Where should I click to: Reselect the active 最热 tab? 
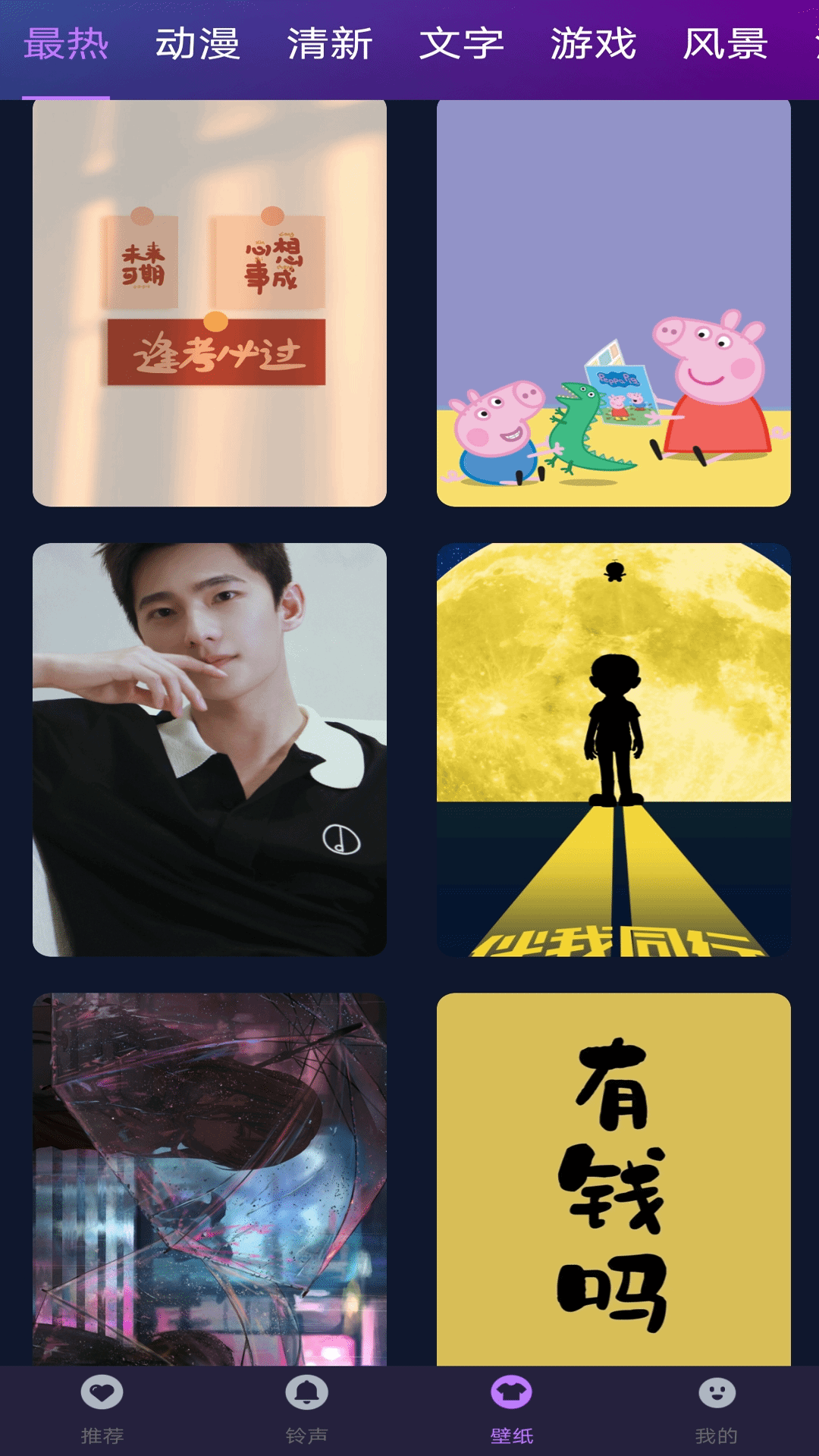click(x=67, y=43)
